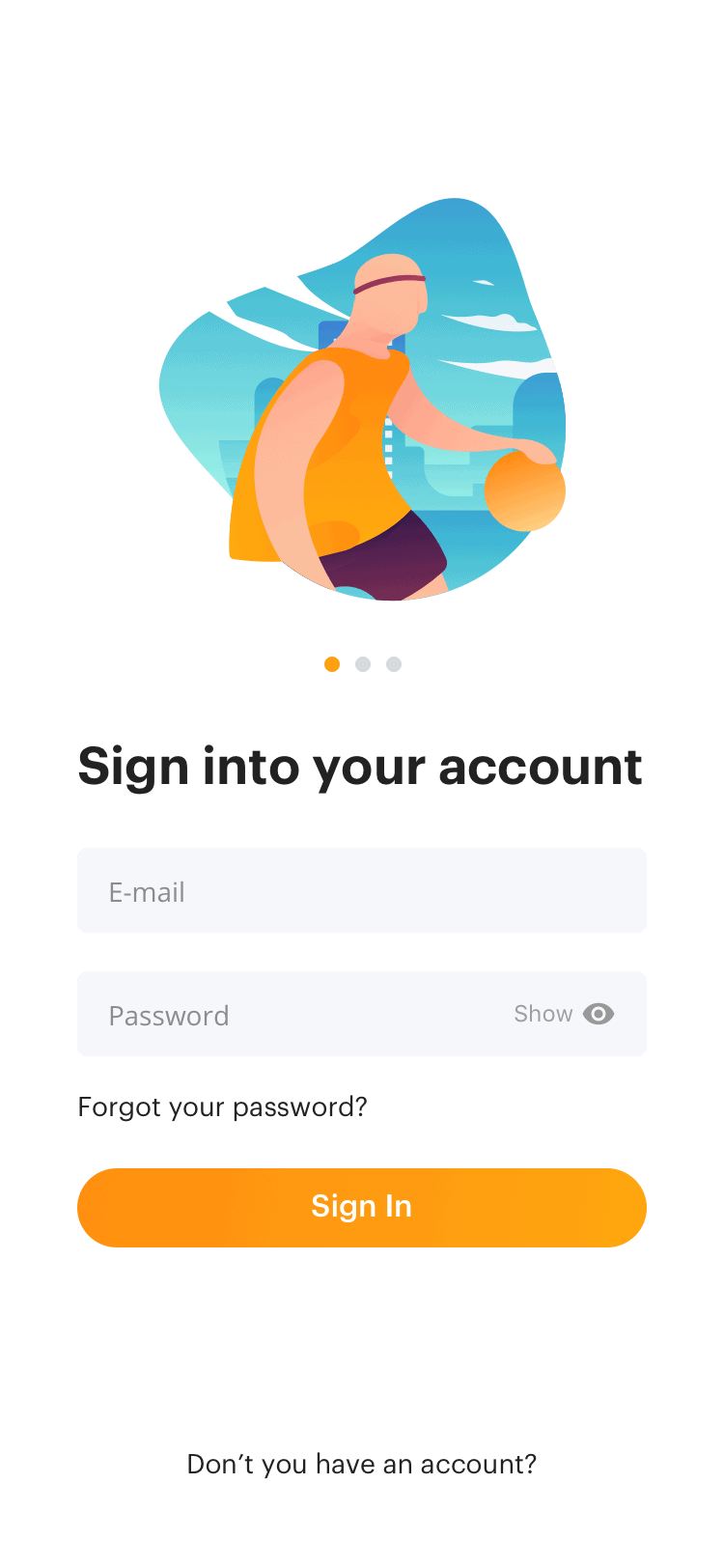Show the password with the eye icon
Screen dimensions: 724x1568
click(599, 1014)
